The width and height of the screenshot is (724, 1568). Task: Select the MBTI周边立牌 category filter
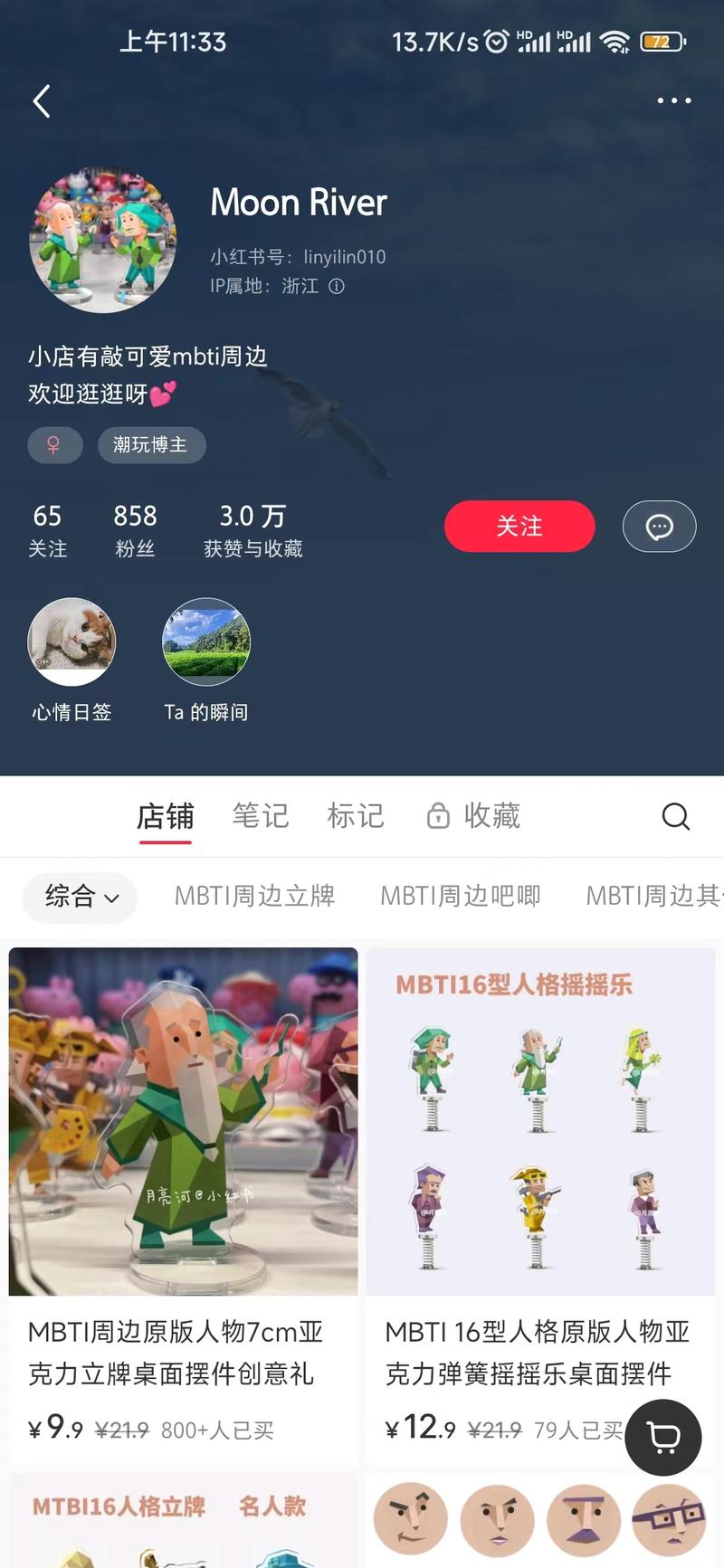[x=254, y=897]
